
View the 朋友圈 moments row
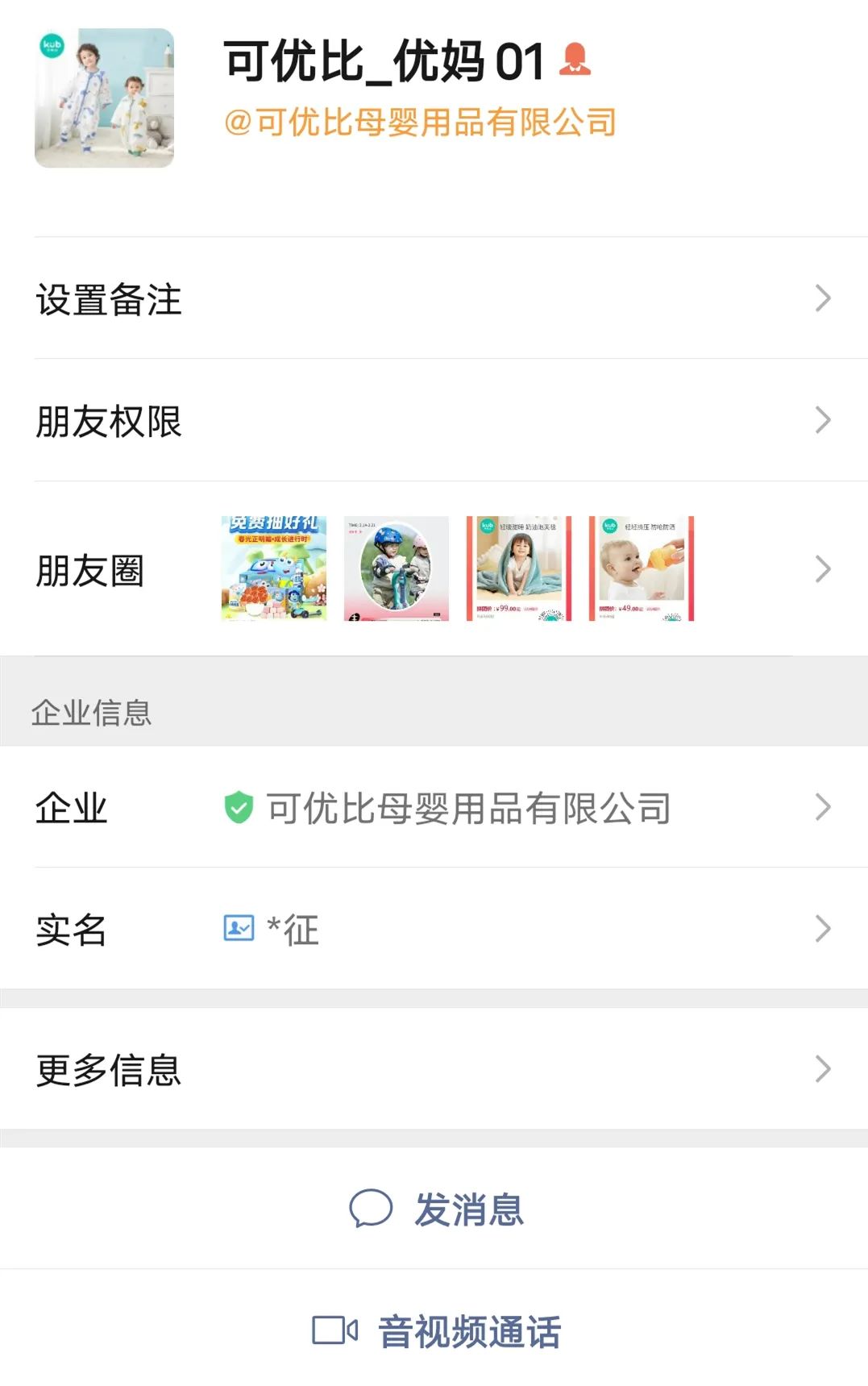pyautogui.click(x=434, y=569)
